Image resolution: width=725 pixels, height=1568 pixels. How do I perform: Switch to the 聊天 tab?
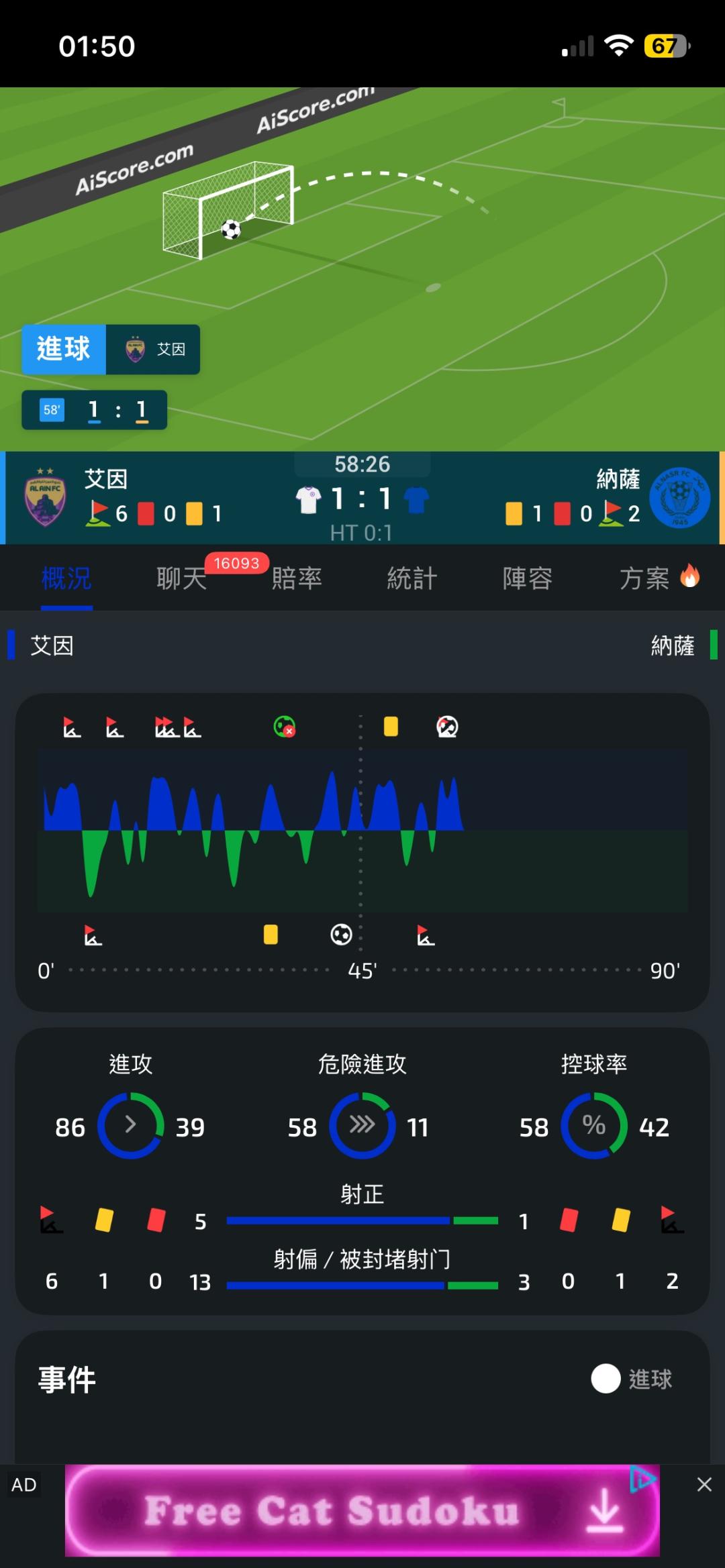(x=182, y=578)
